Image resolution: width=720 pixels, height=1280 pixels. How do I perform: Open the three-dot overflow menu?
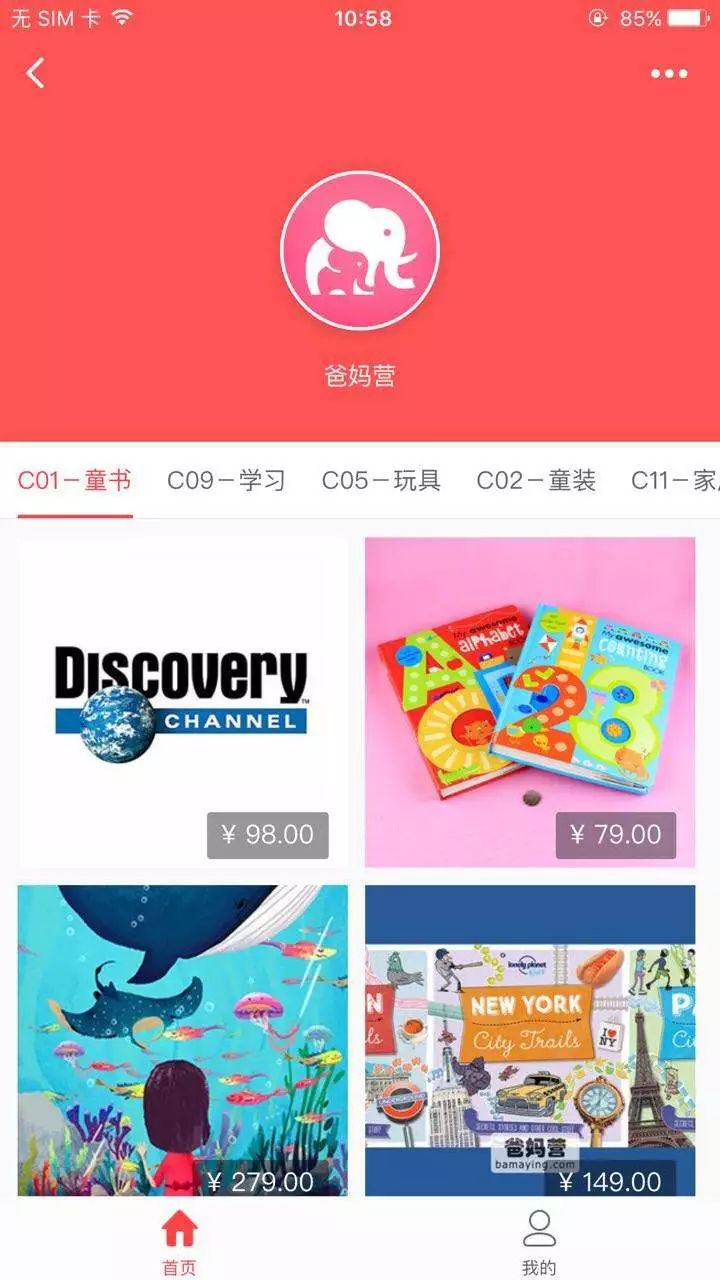click(x=669, y=73)
